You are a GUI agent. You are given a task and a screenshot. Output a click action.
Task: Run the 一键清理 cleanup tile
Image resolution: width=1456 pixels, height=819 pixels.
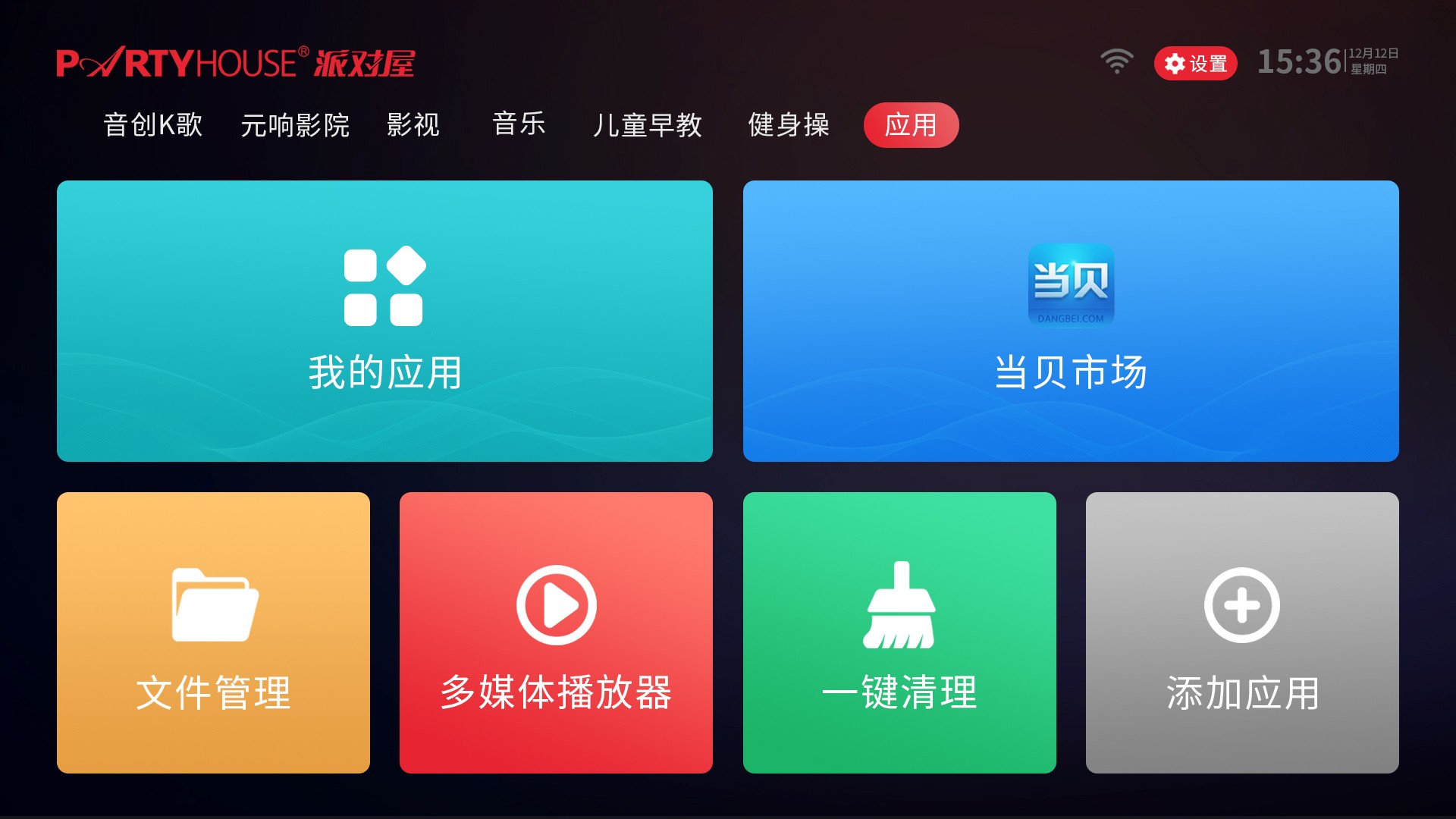[x=899, y=632]
